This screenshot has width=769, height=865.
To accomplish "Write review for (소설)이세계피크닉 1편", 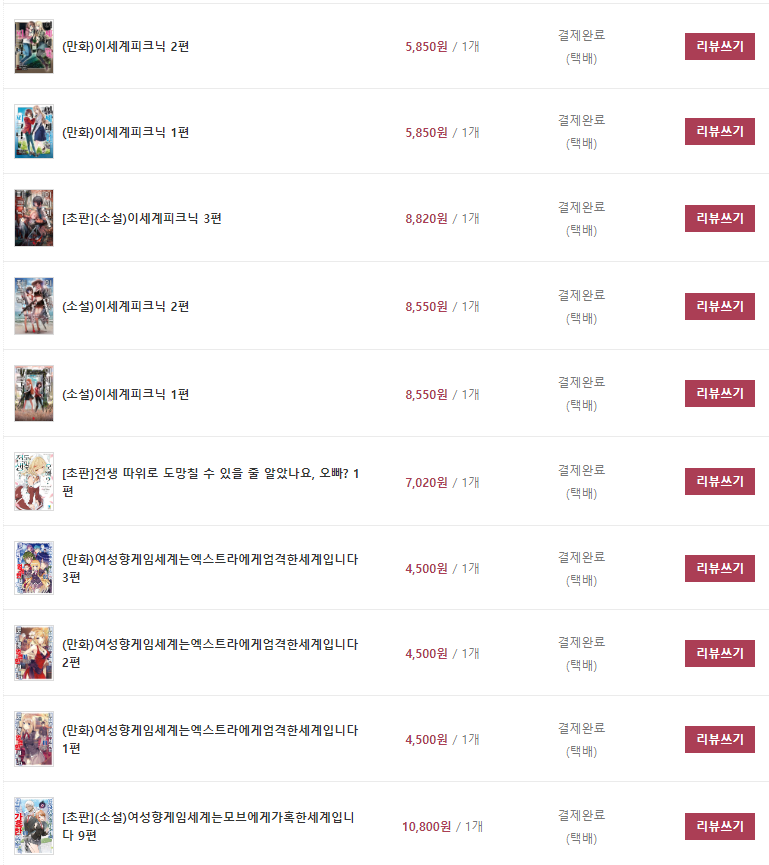I will point(719,394).
